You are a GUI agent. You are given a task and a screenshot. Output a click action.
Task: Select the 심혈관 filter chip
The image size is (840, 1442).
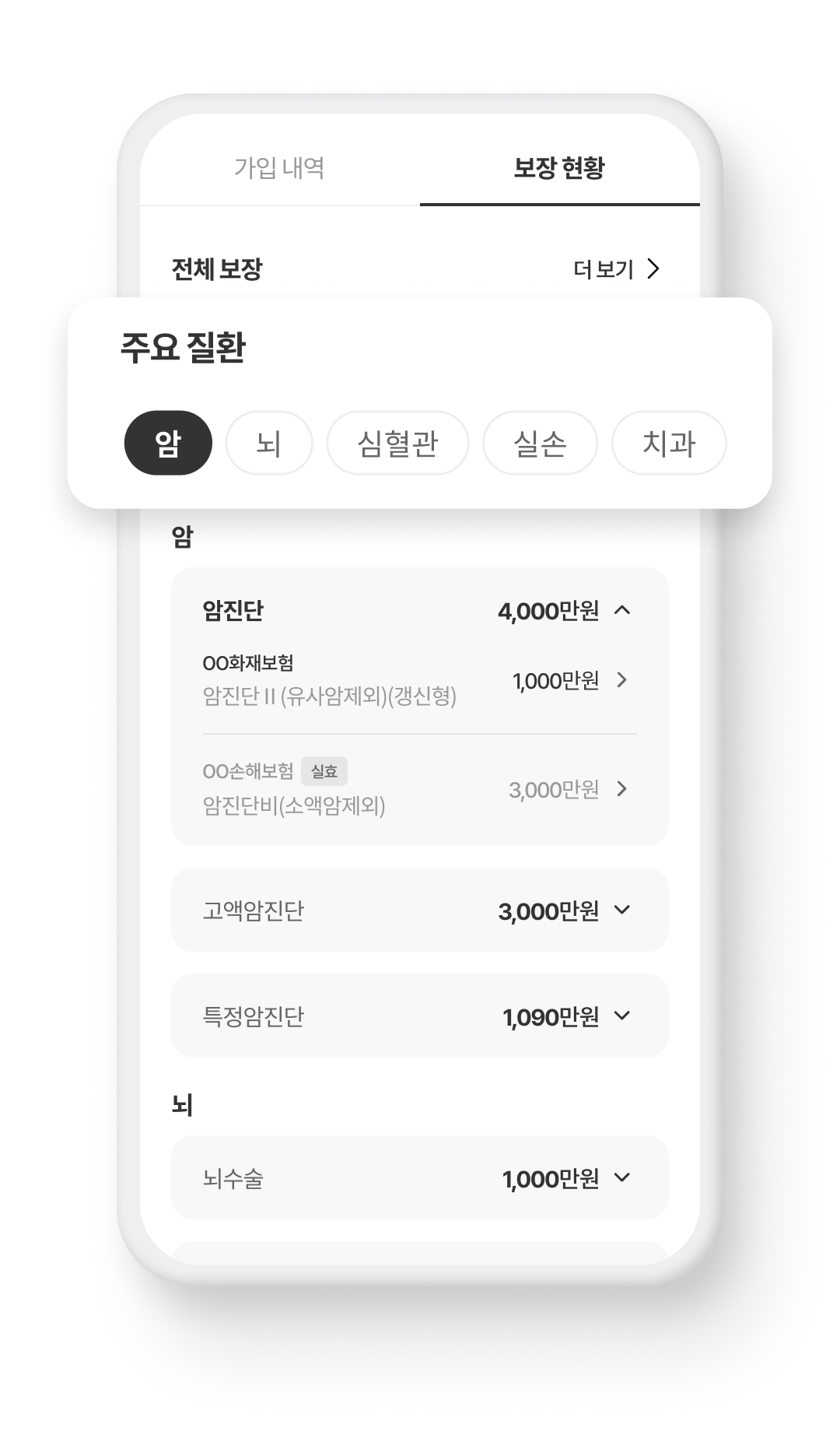[x=397, y=443]
